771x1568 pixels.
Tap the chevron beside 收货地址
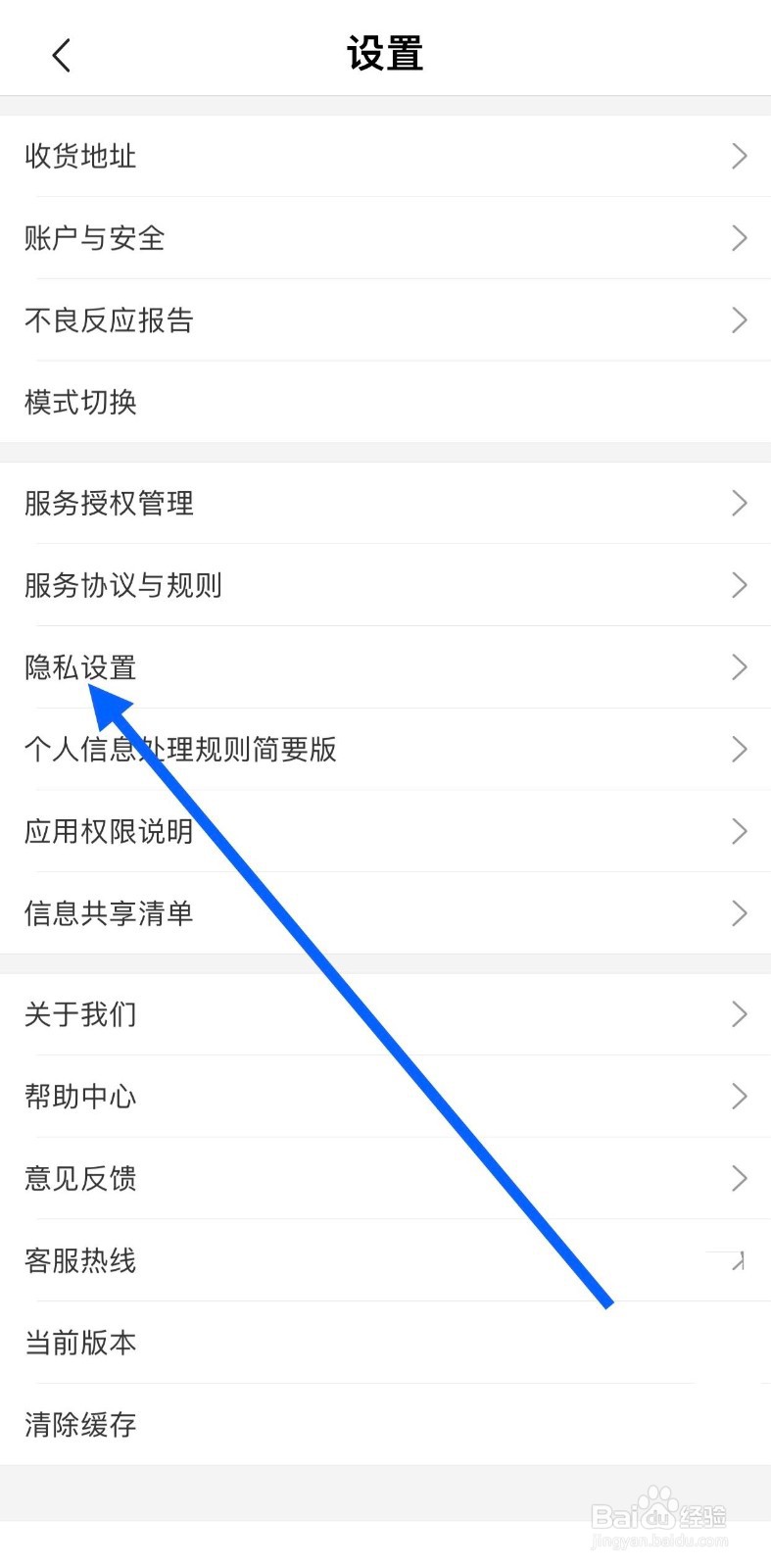(x=740, y=156)
